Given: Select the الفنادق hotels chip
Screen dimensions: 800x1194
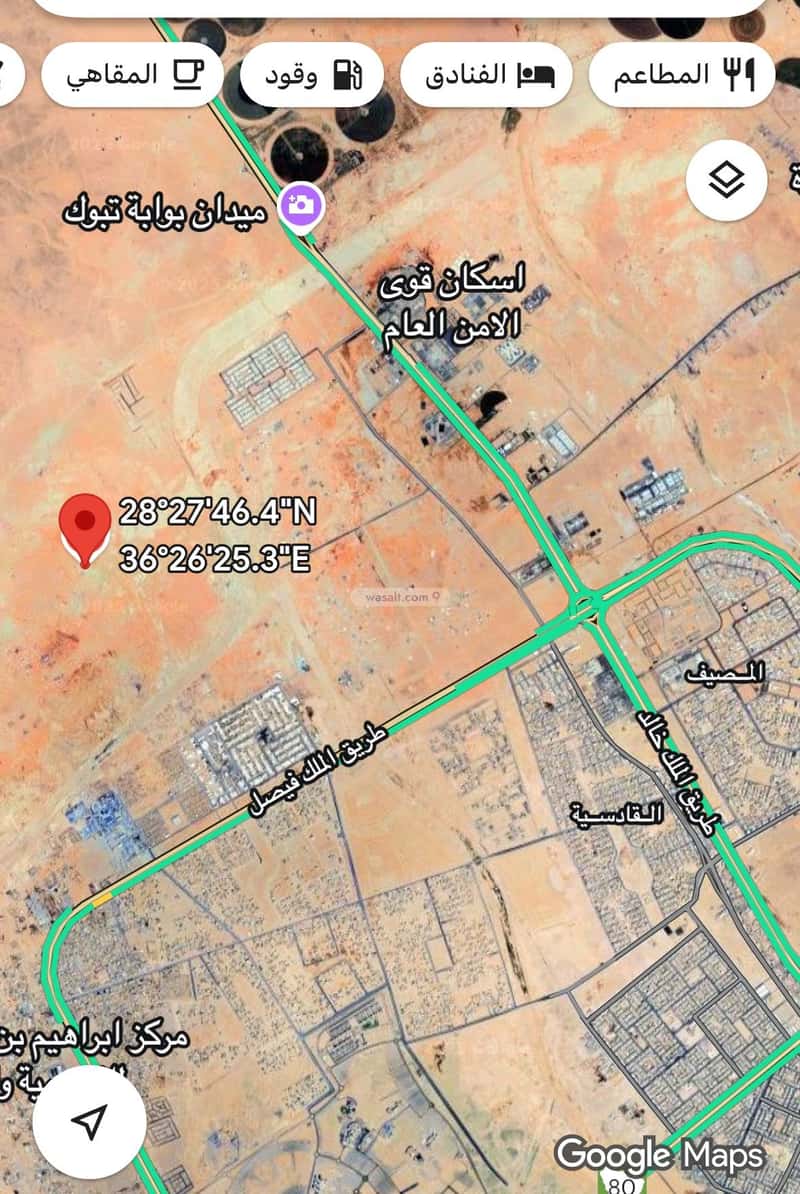Looking at the screenshot, I should (486, 74).
